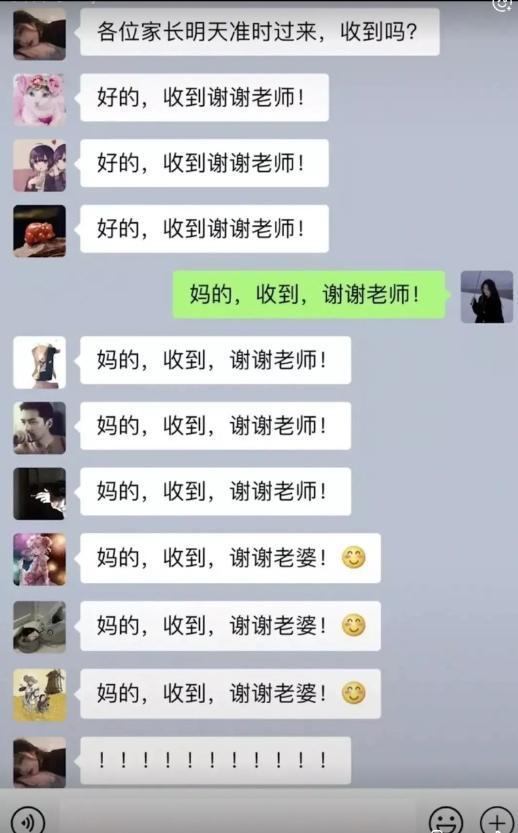This screenshot has width=518, height=833.
Task: Open the plus attachment menu
Action: 496,821
